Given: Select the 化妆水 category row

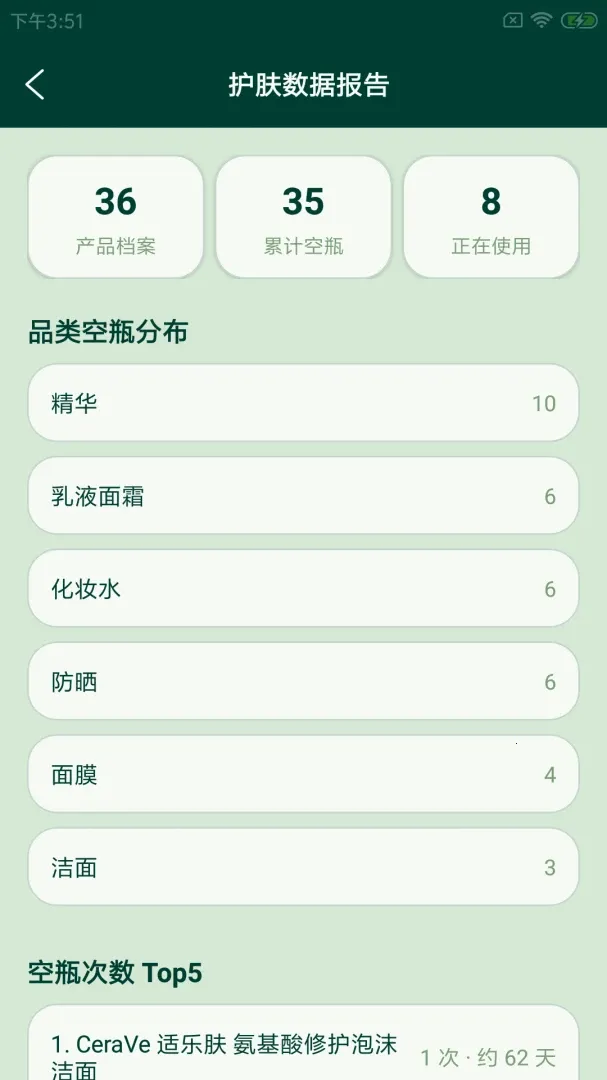Looking at the screenshot, I should 303,589.
